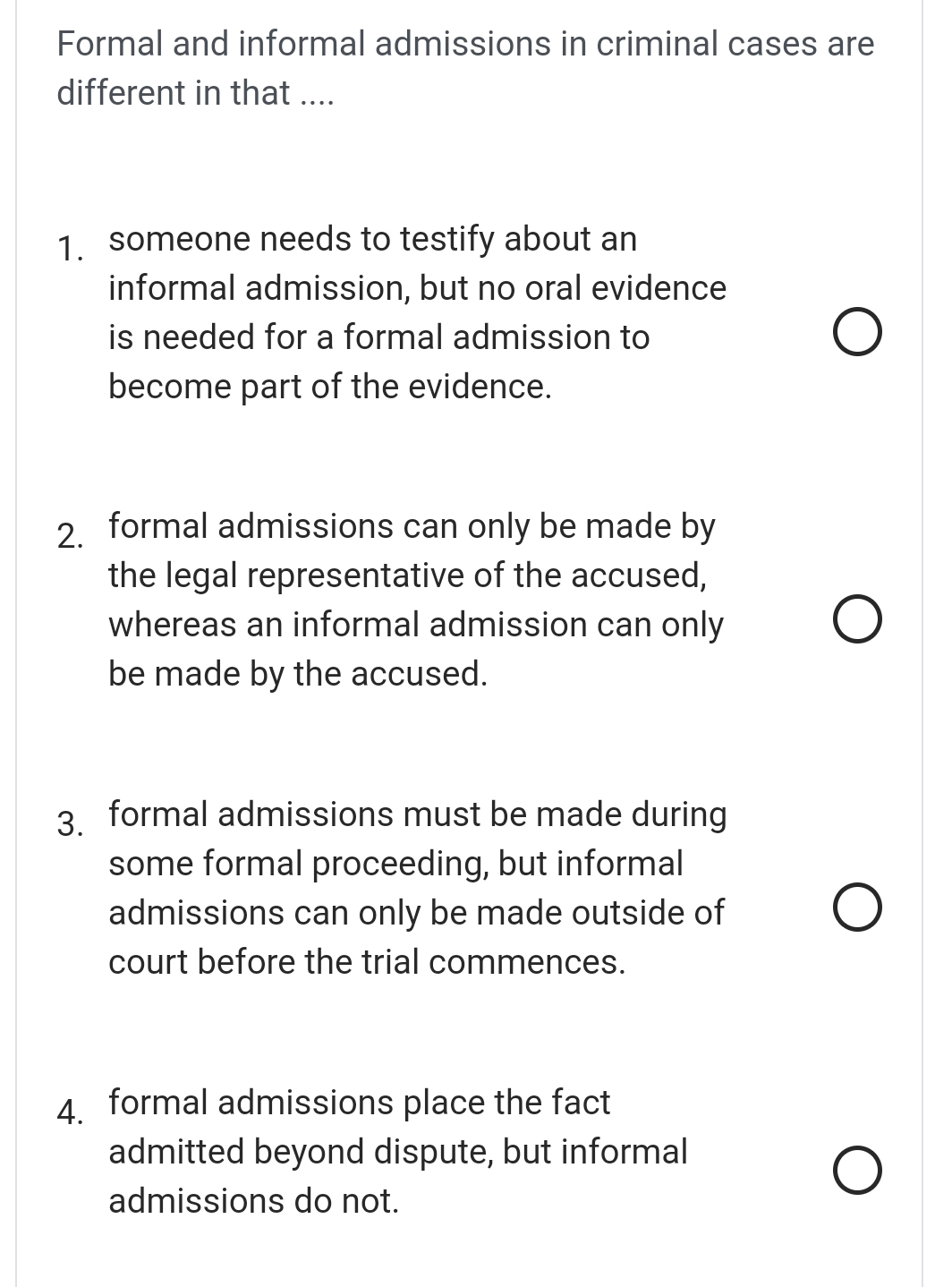The width and height of the screenshot is (952, 1287).
Task: Select the radio button for option 1
Action: pyautogui.click(x=858, y=332)
